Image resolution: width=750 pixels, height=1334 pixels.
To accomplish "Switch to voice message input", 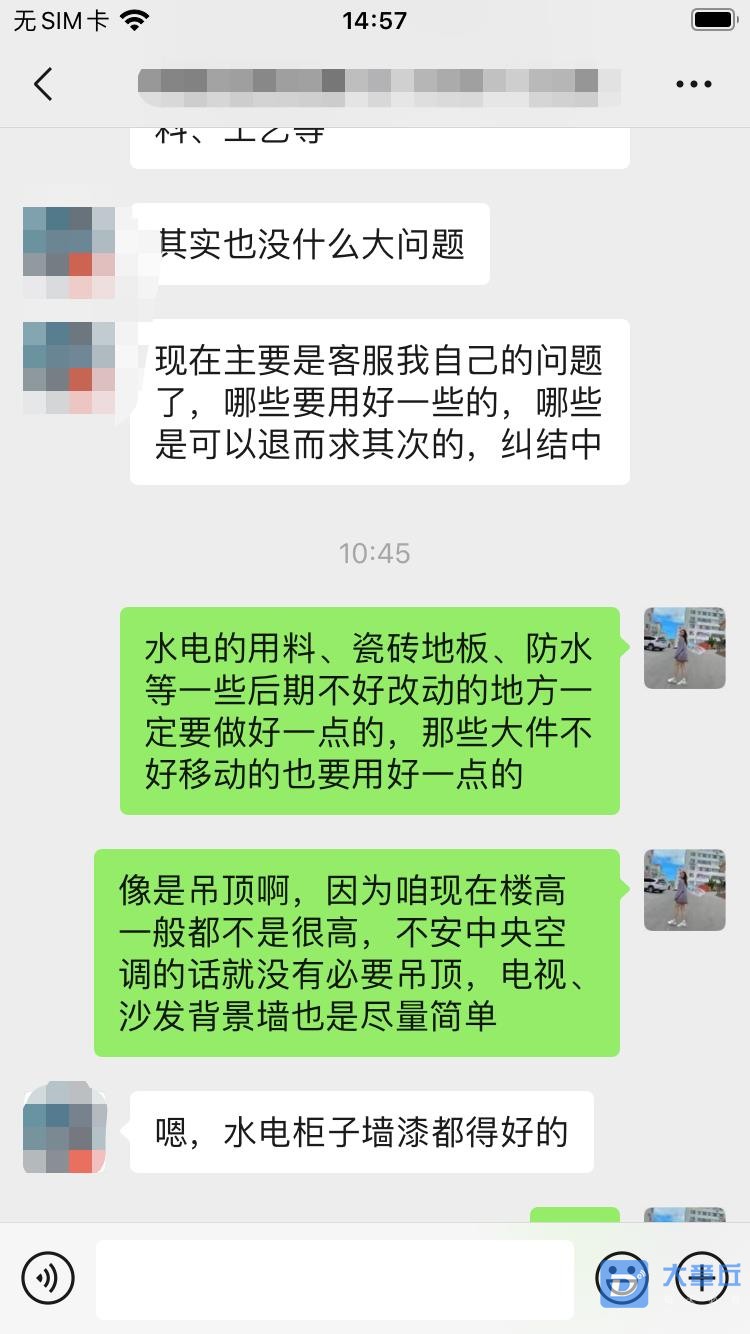I will pyautogui.click(x=48, y=1277).
